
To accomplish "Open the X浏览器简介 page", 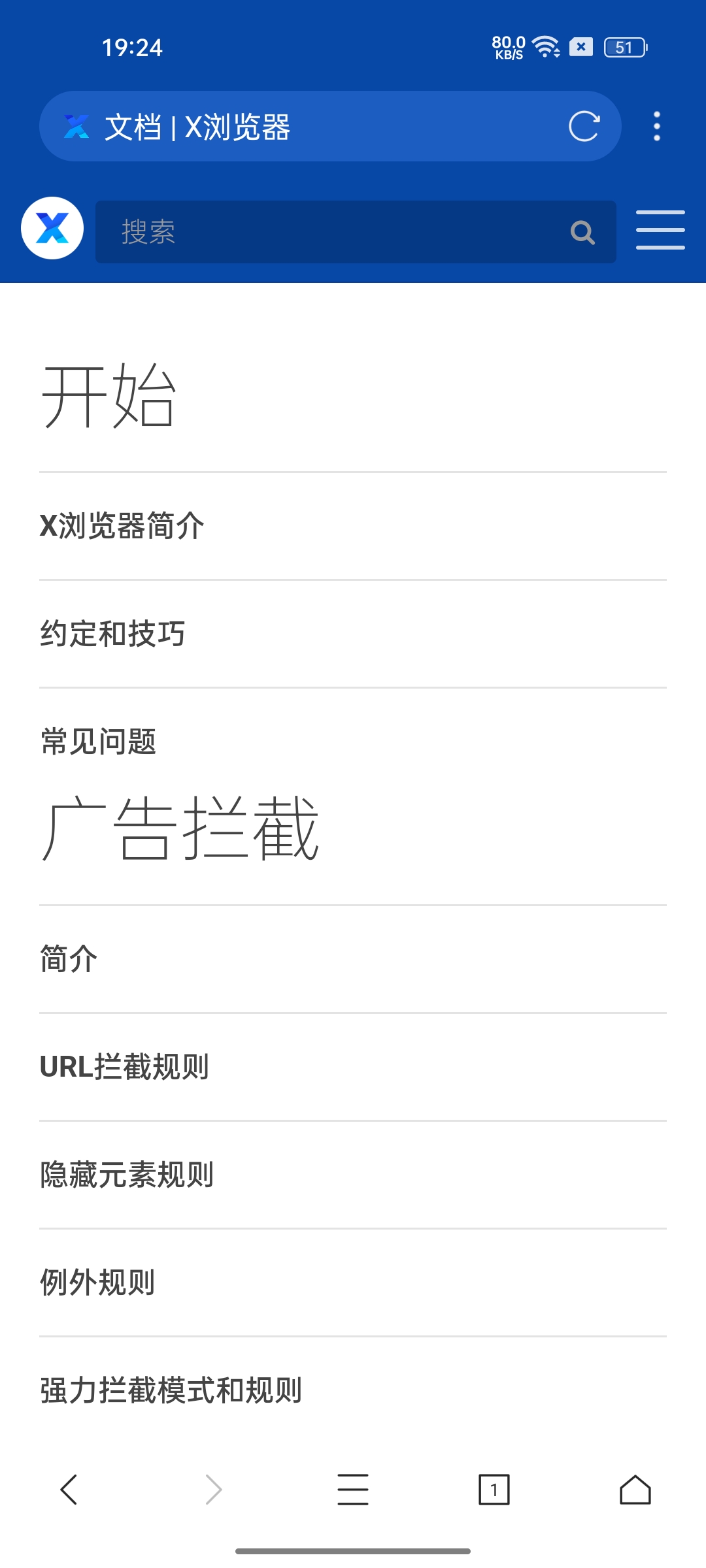I will pyautogui.click(x=122, y=526).
